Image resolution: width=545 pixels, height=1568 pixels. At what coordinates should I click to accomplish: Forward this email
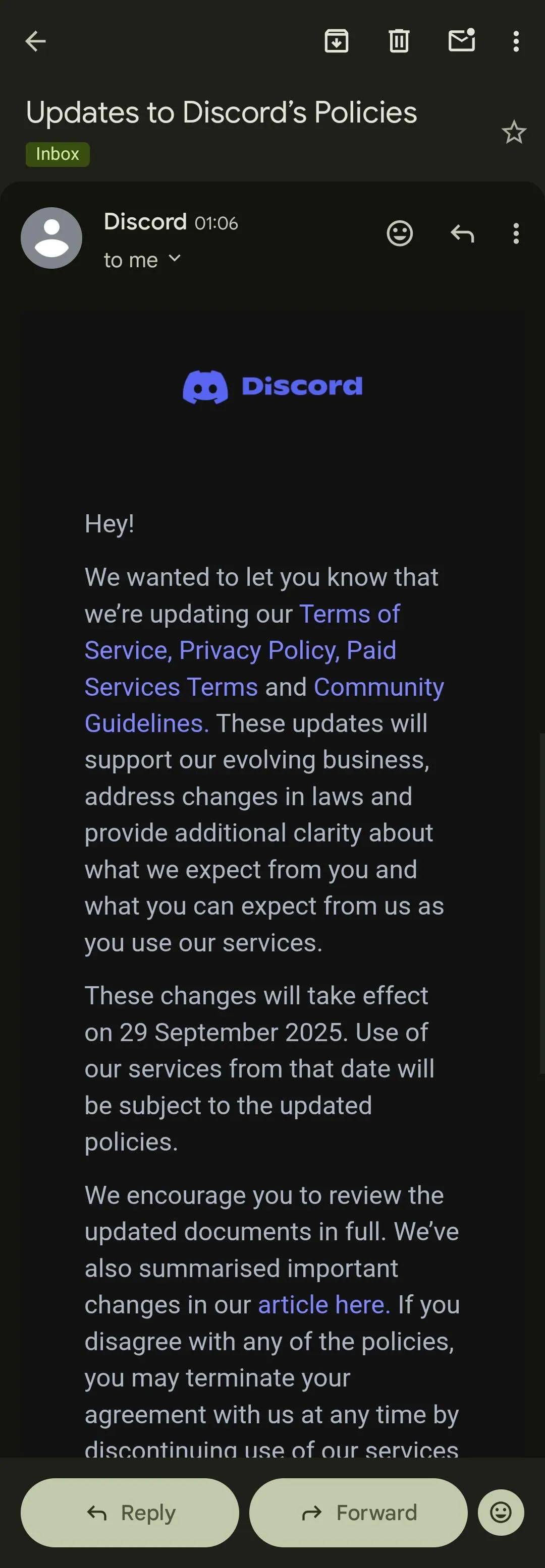pyautogui.click(x=358, y=1513)
